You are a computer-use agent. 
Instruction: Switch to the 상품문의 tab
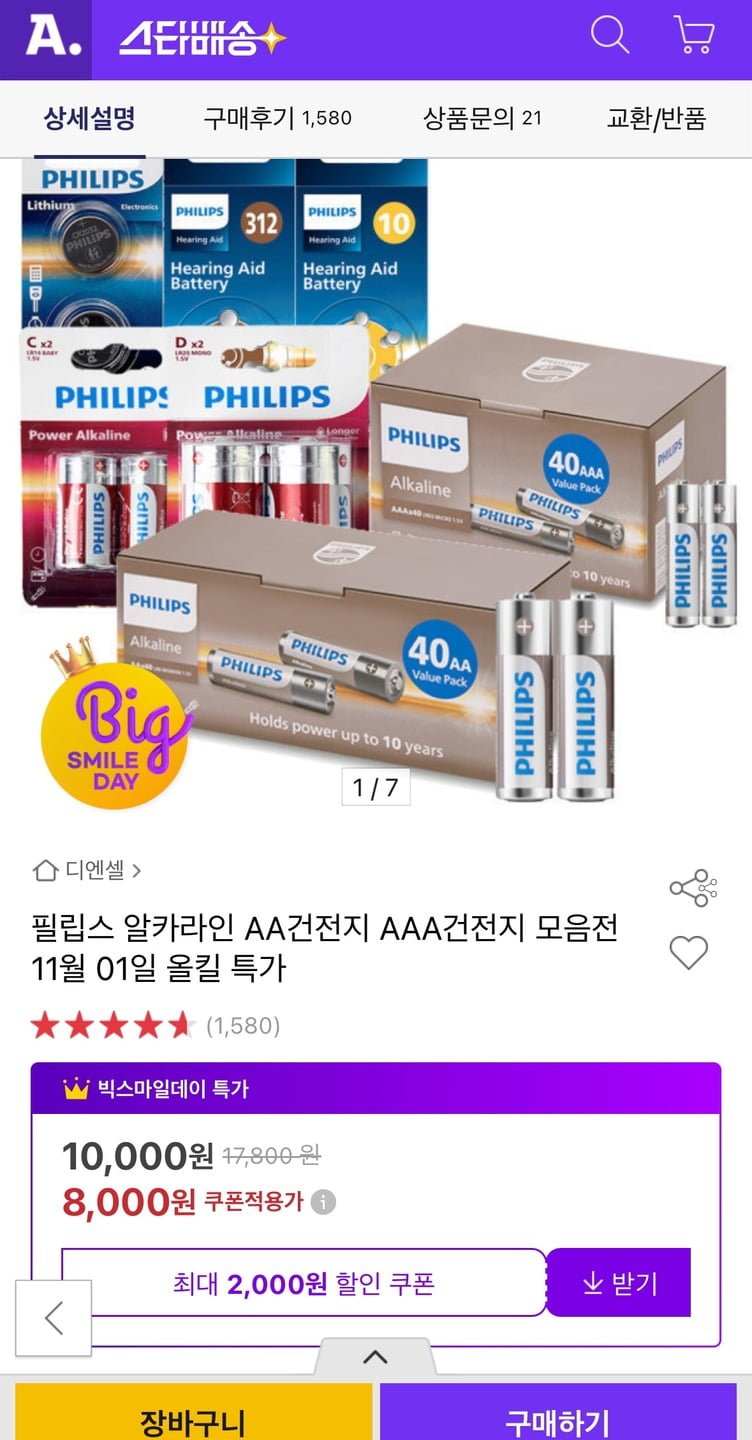tap(481, 118)
